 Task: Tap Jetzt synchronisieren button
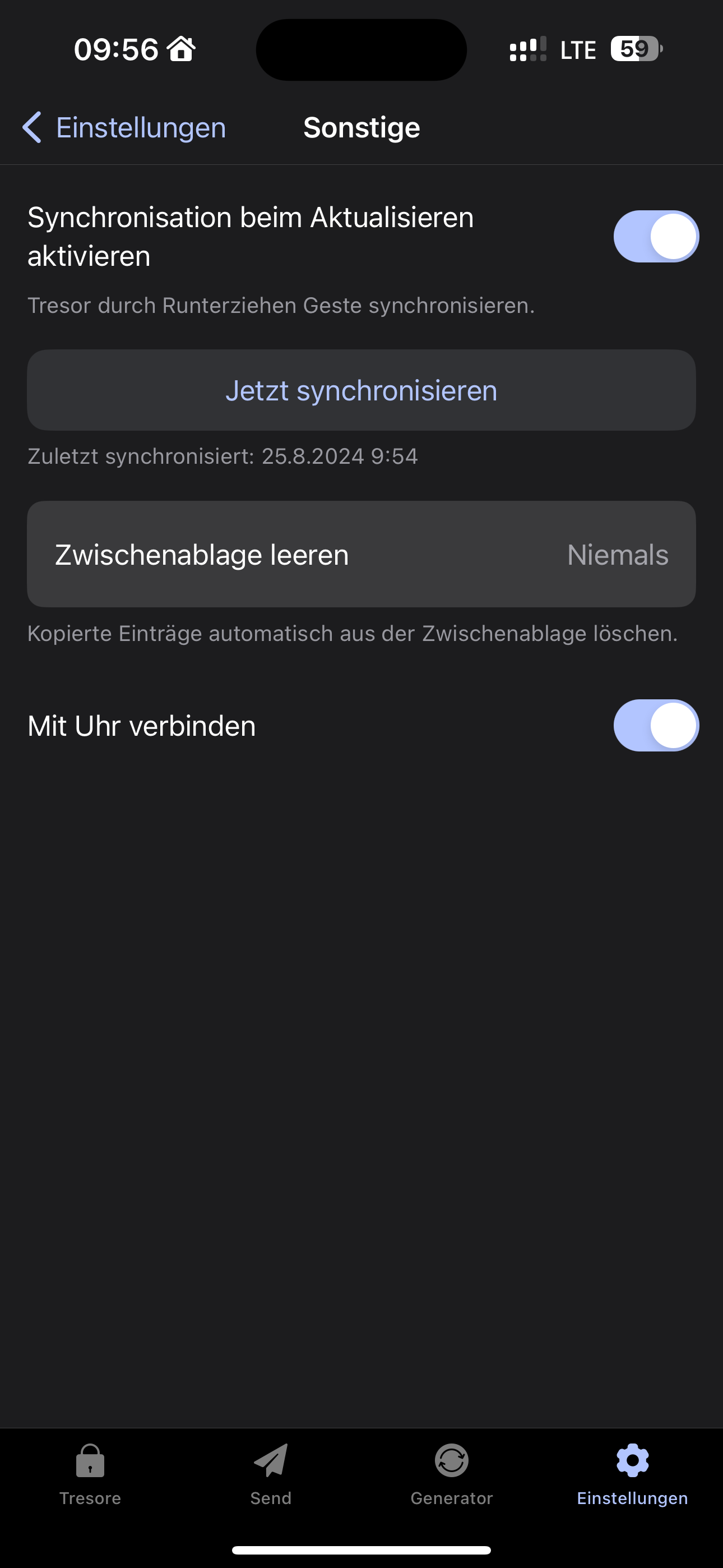coord(361,390)
